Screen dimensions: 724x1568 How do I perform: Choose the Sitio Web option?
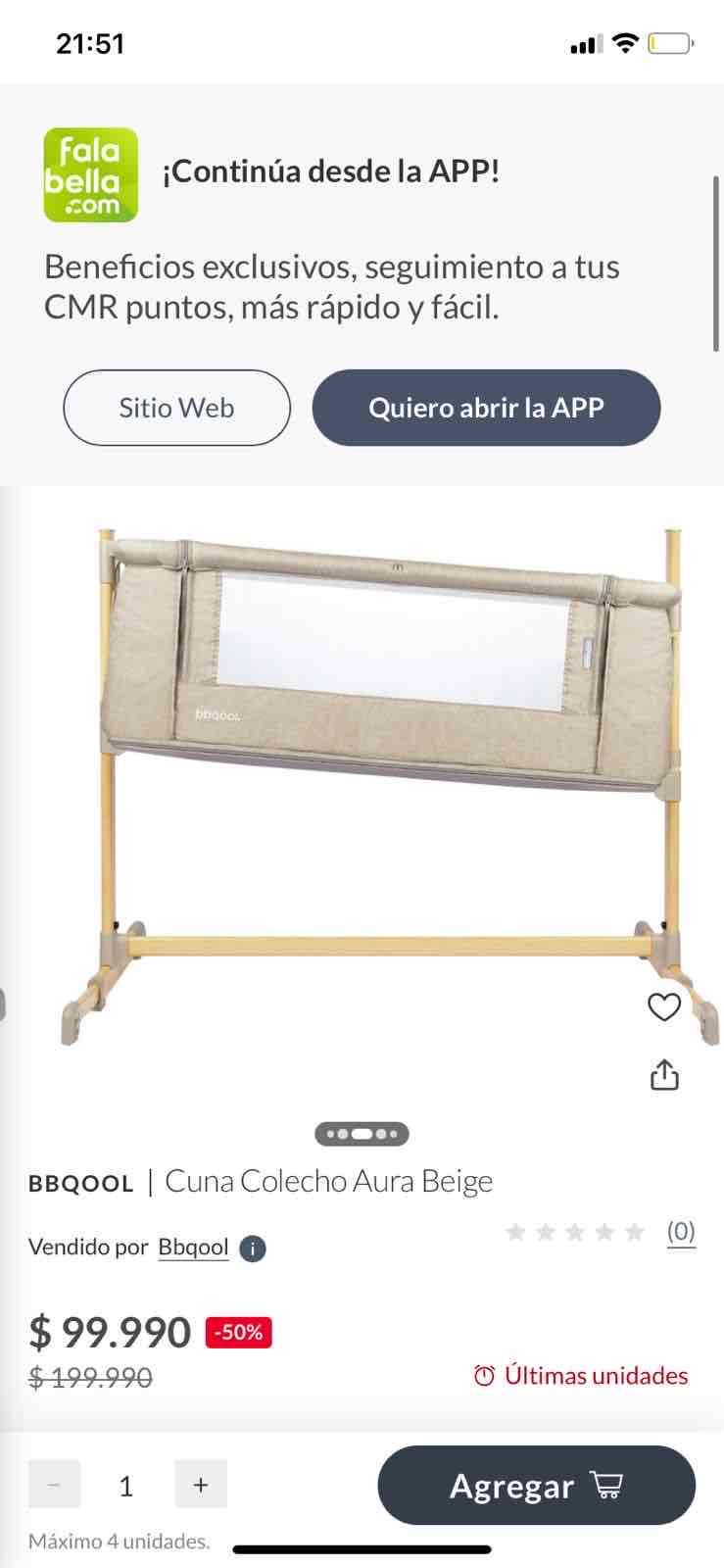[176, 408]
